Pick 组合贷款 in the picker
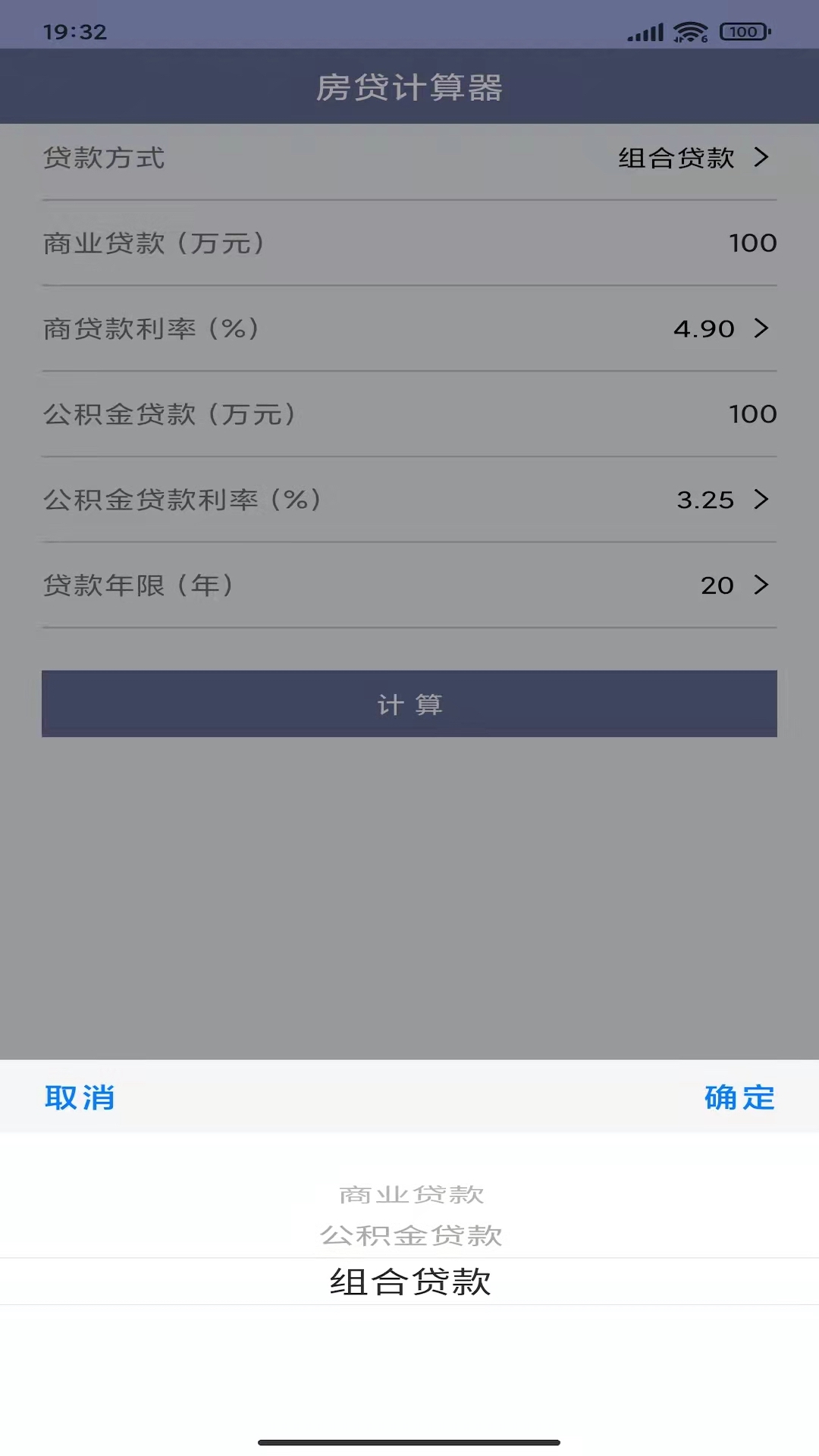The width and height of the screenshot is (819, 1456). [410, 1282]
